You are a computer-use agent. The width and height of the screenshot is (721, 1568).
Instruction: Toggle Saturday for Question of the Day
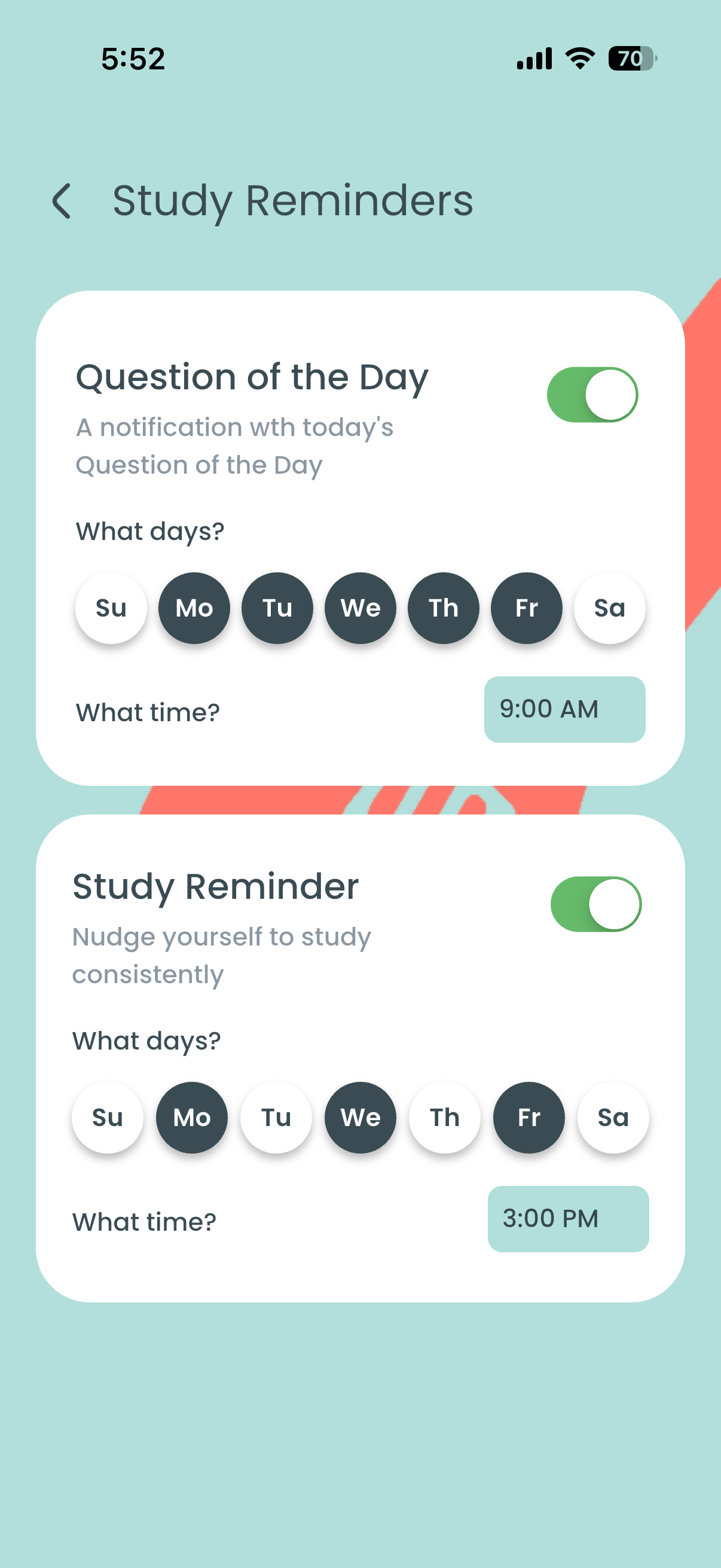pyautogui.click(x=609, y=608)
